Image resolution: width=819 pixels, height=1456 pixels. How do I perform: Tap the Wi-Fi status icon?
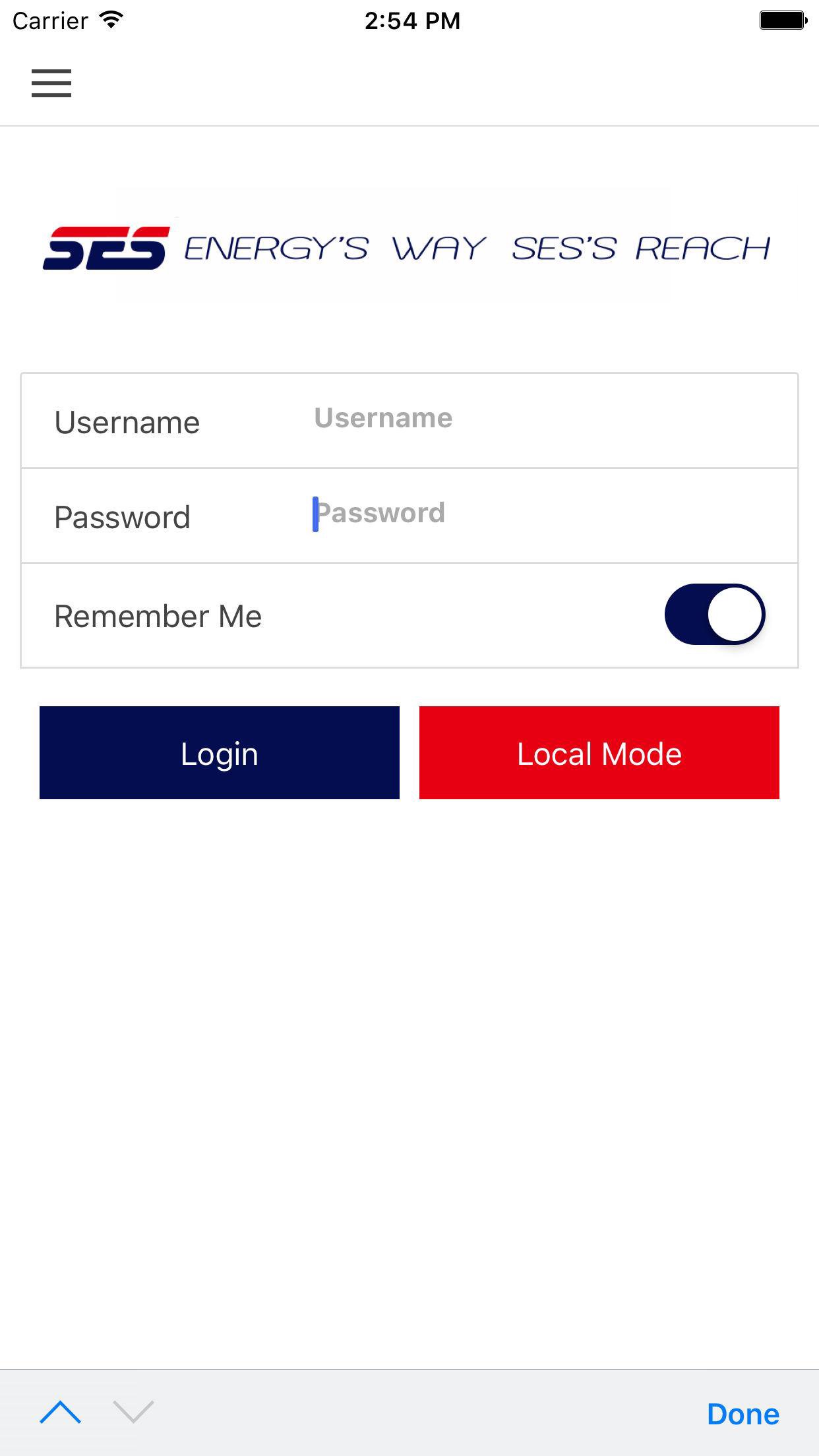tap(109, 20)
